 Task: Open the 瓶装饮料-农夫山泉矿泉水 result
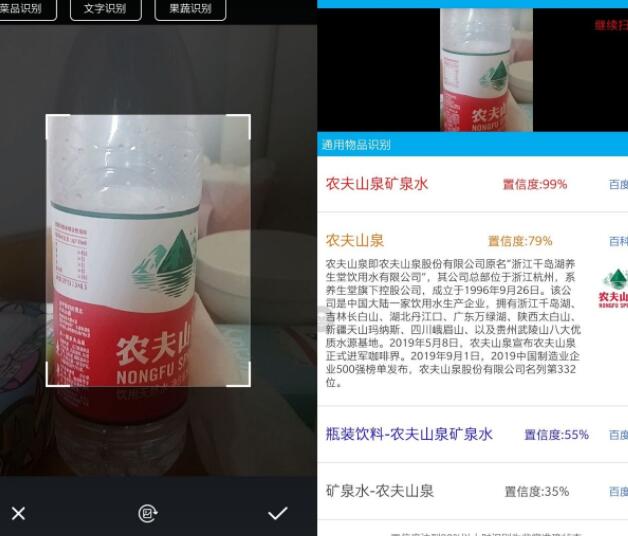click(x=409, y=434)
